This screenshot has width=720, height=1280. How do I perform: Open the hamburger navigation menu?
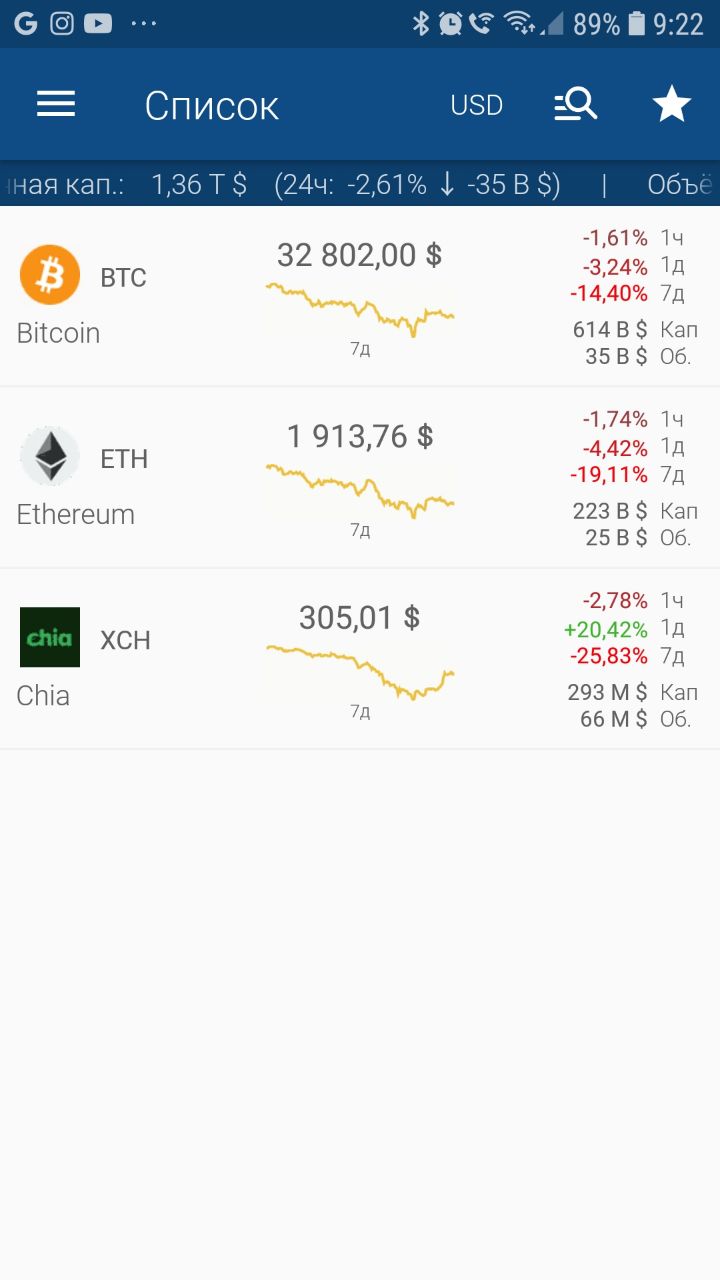click(56, 105)
